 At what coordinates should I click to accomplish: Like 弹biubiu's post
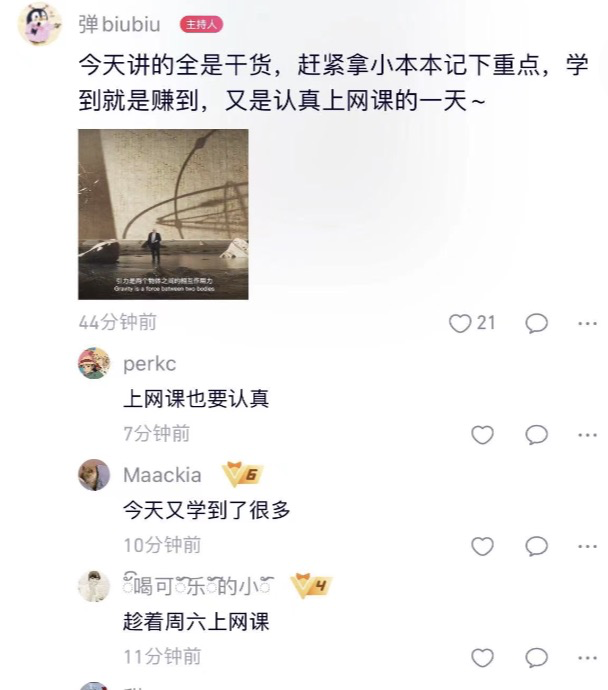pos(460,323)
